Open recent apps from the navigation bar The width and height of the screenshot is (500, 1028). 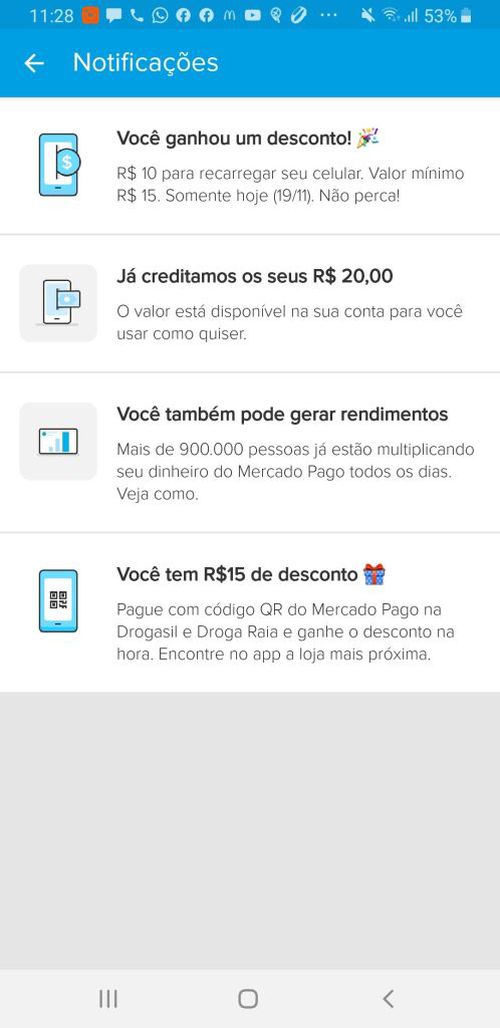pos(108,998)
